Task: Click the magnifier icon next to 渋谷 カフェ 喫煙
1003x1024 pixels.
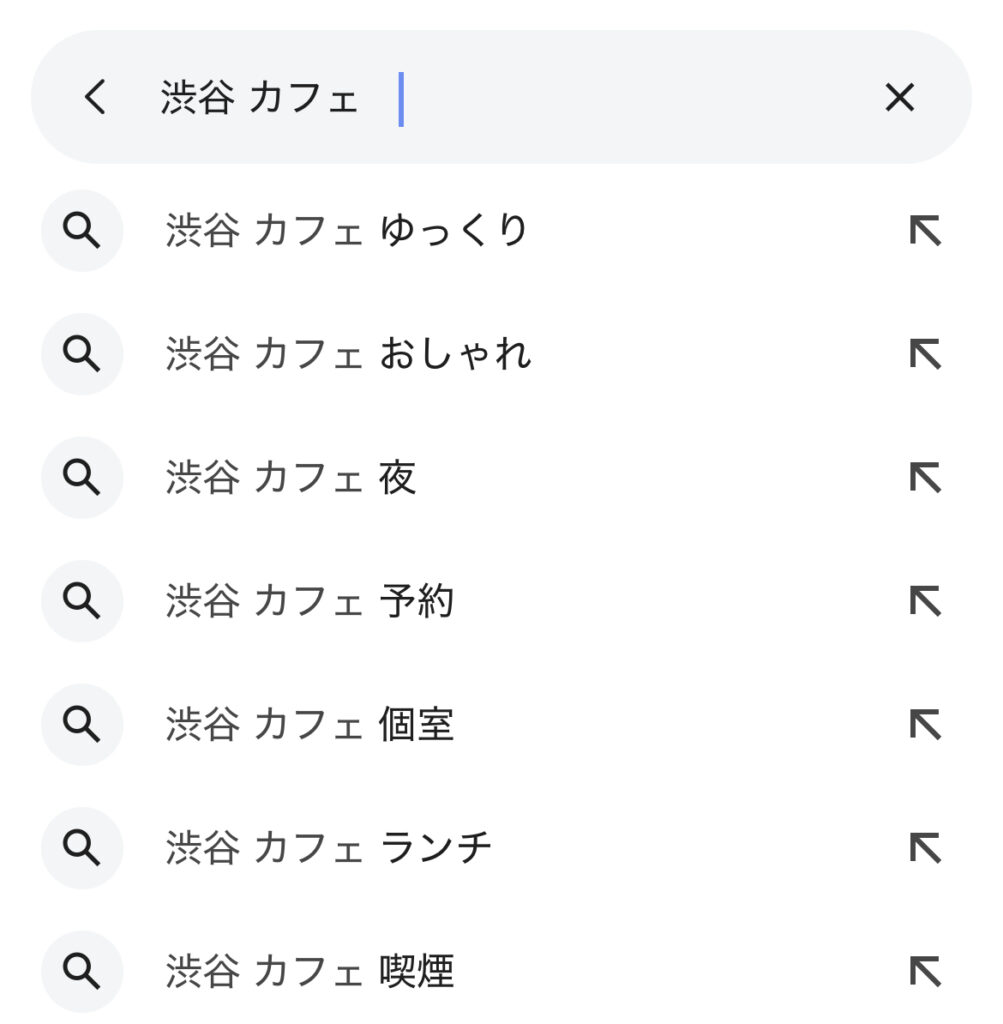Action: (82, 971)
